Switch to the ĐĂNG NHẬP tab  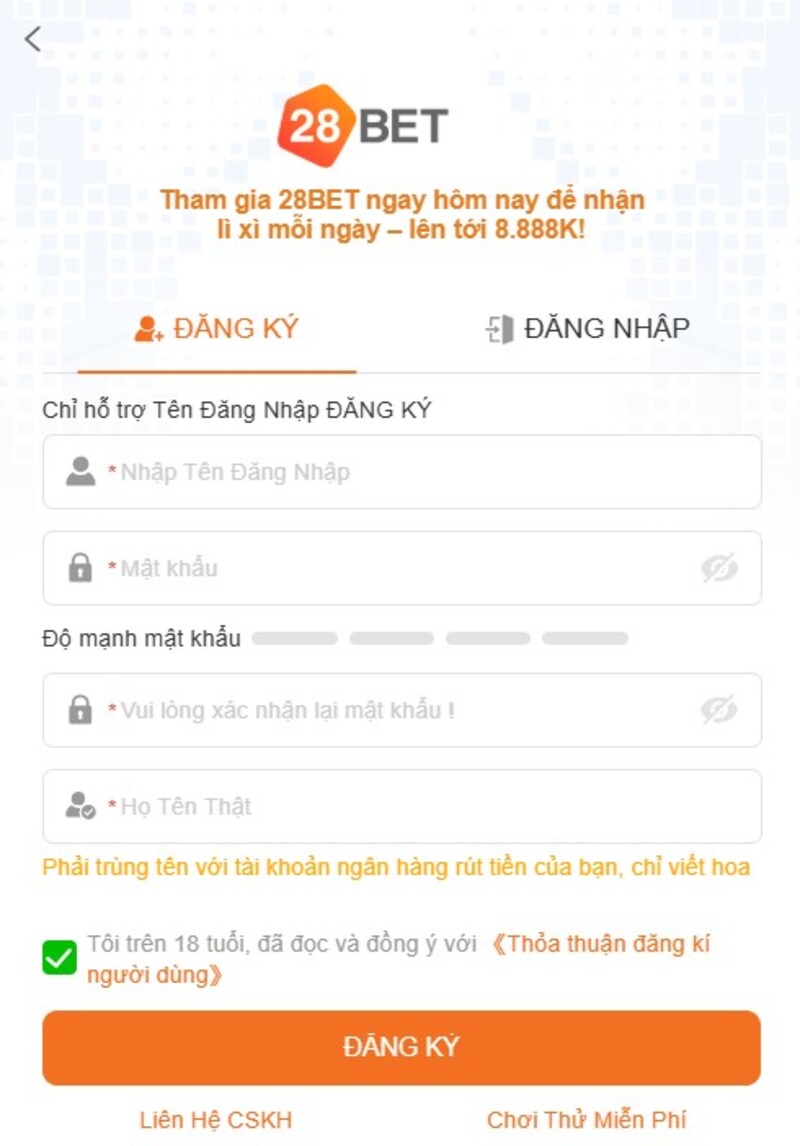click(587, 329)
